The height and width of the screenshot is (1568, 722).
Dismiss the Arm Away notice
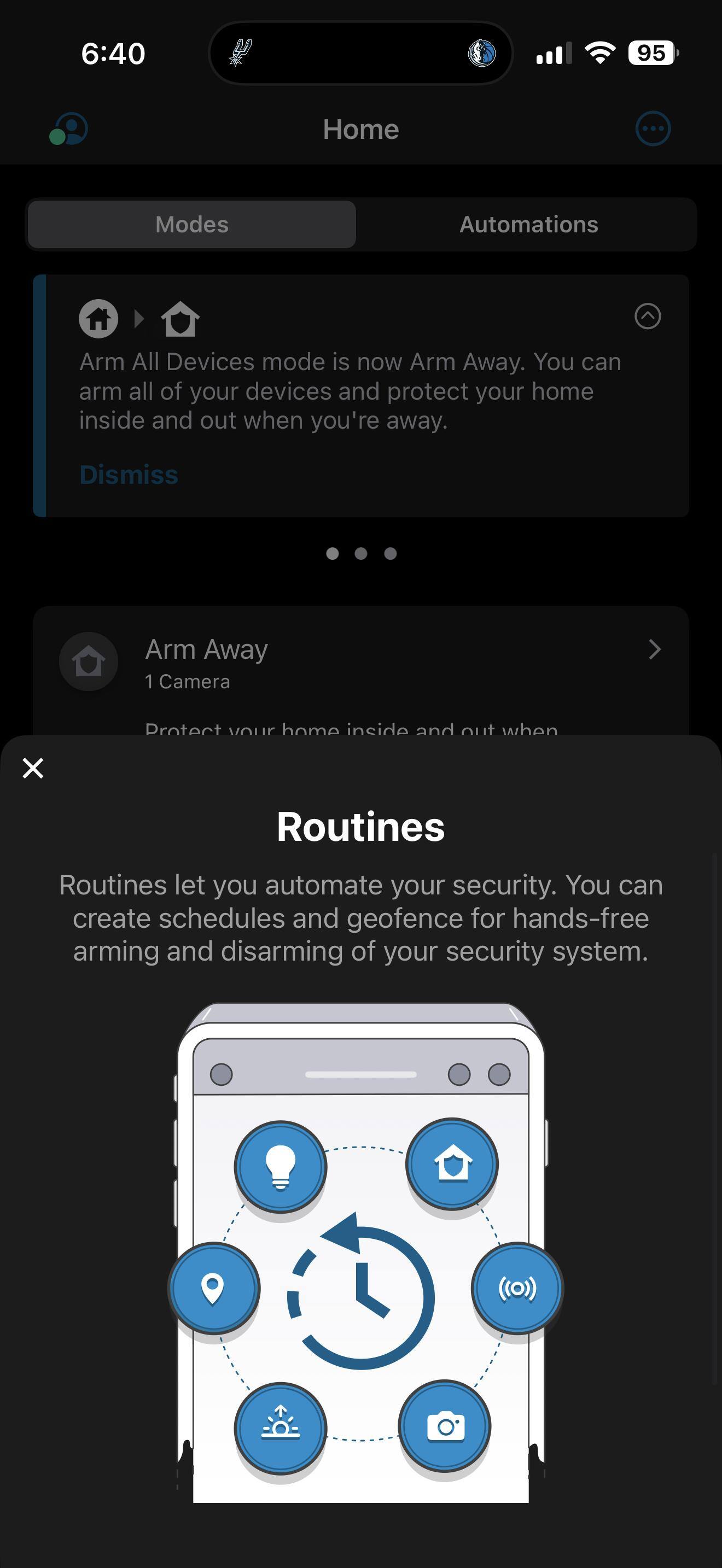[129, 475]
